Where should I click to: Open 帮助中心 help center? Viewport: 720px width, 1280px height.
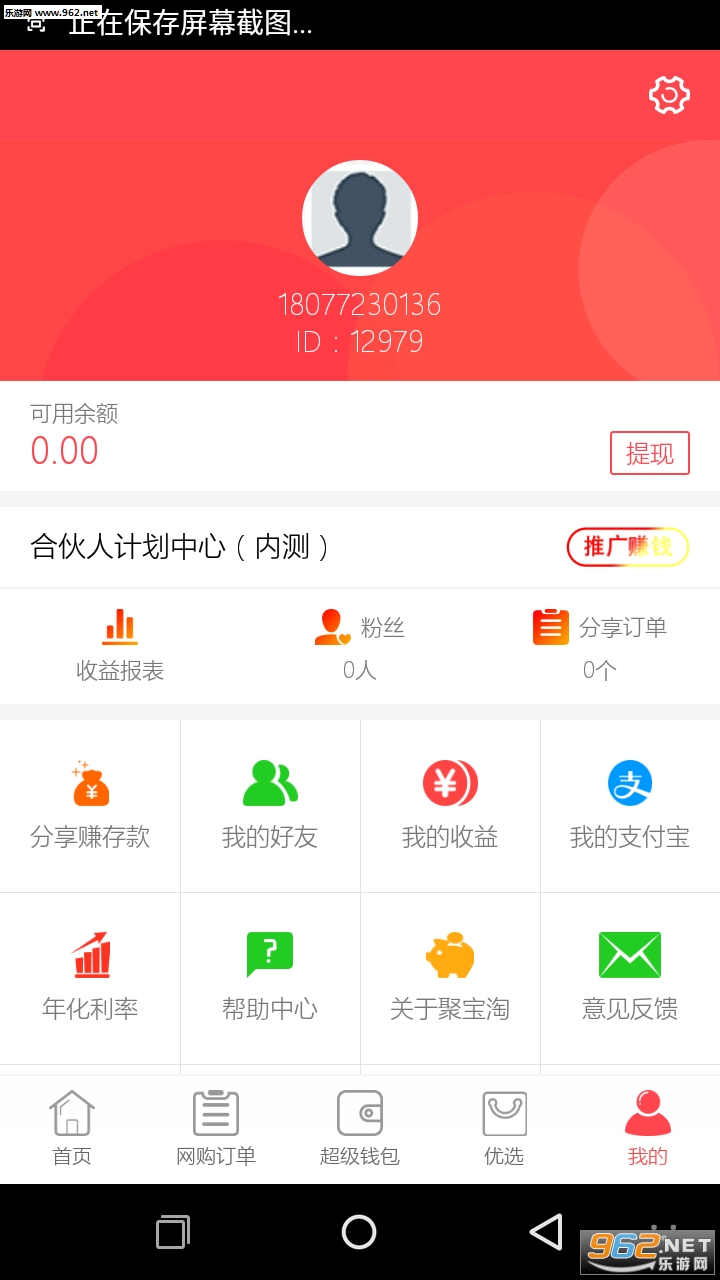coord(270,978)
